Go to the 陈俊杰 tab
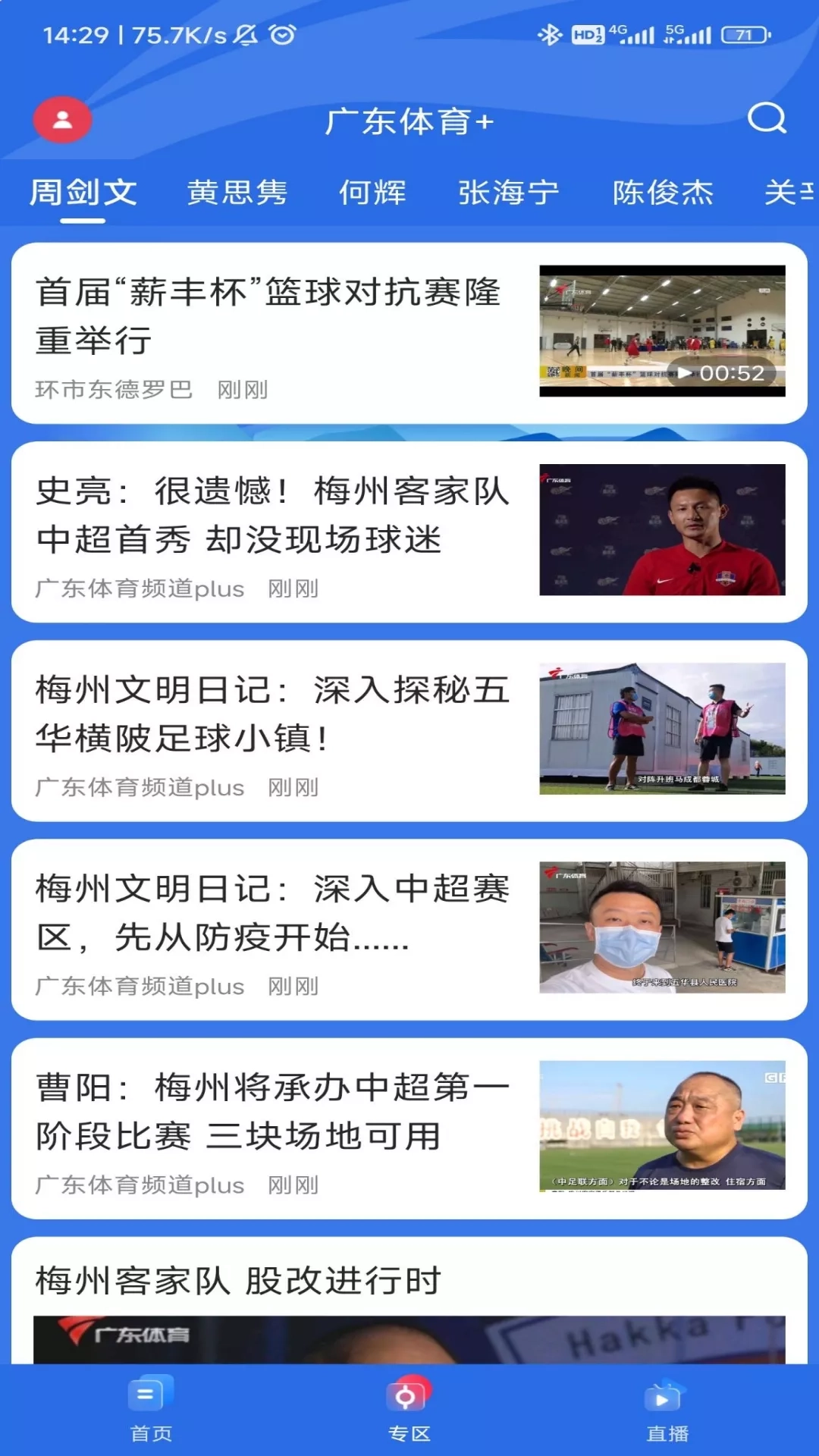 [x=663, y=193]
